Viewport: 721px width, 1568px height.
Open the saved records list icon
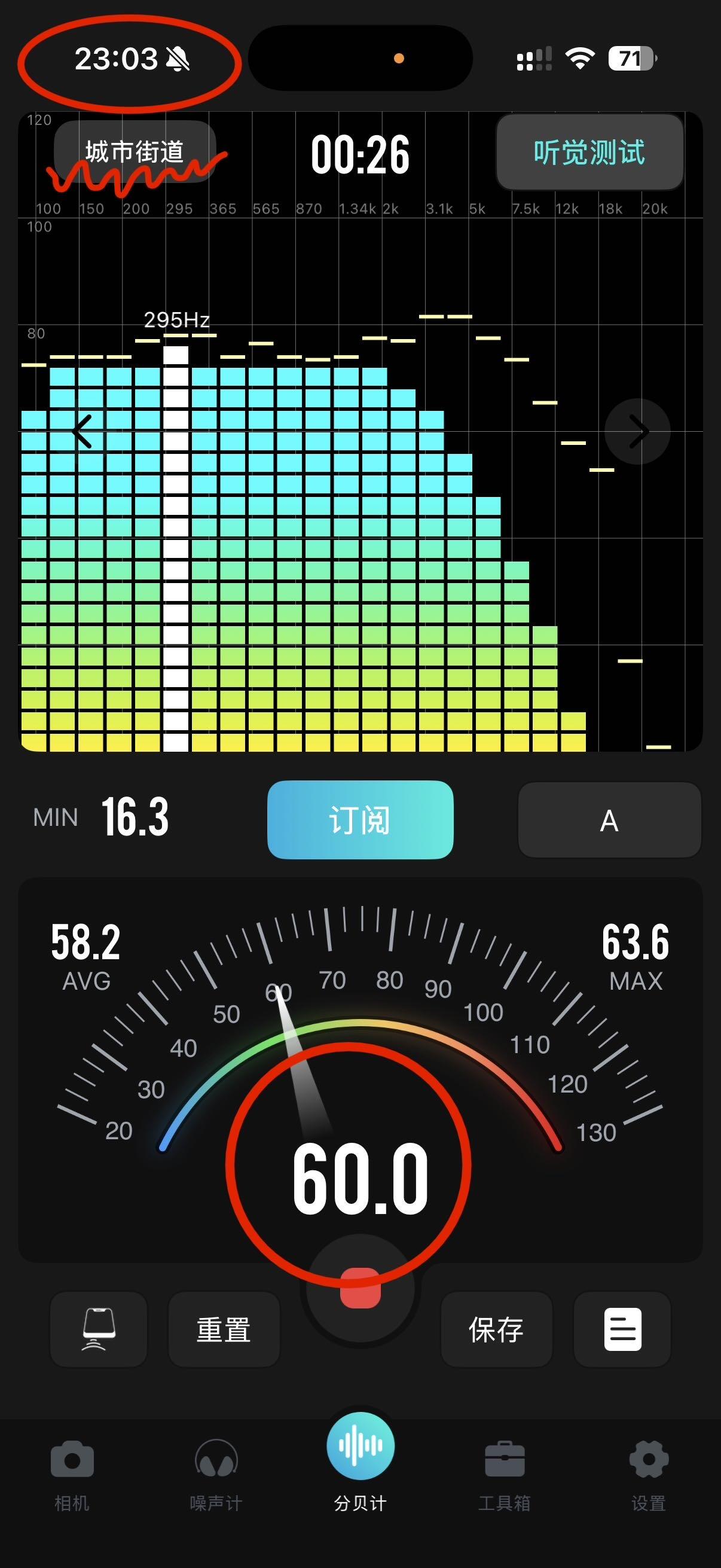622,1329
